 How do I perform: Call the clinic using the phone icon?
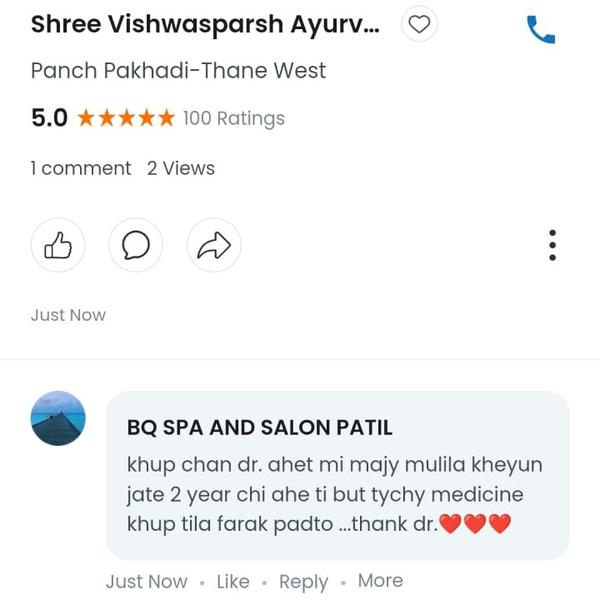[540, 30]
